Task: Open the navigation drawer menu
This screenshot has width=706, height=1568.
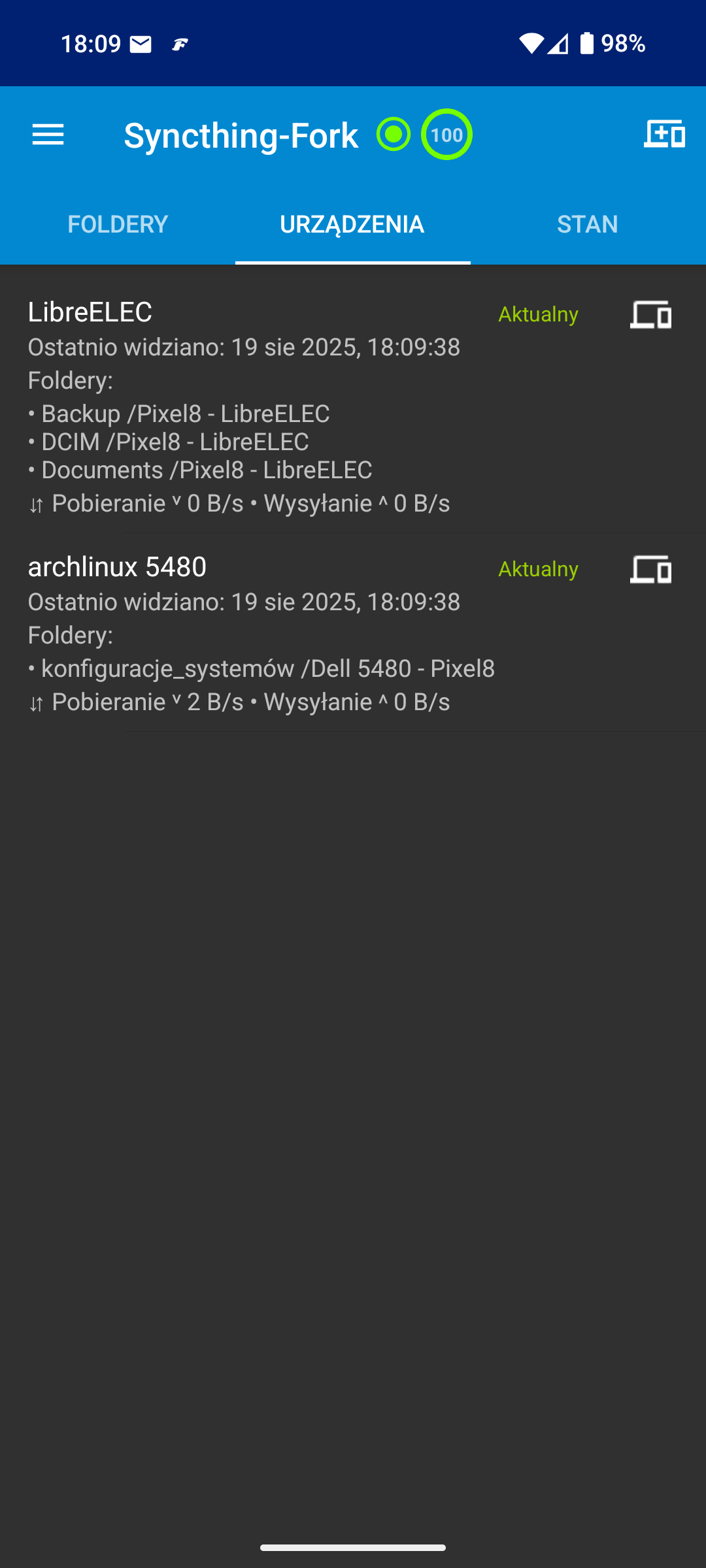Action: click(x=48, y=135)
